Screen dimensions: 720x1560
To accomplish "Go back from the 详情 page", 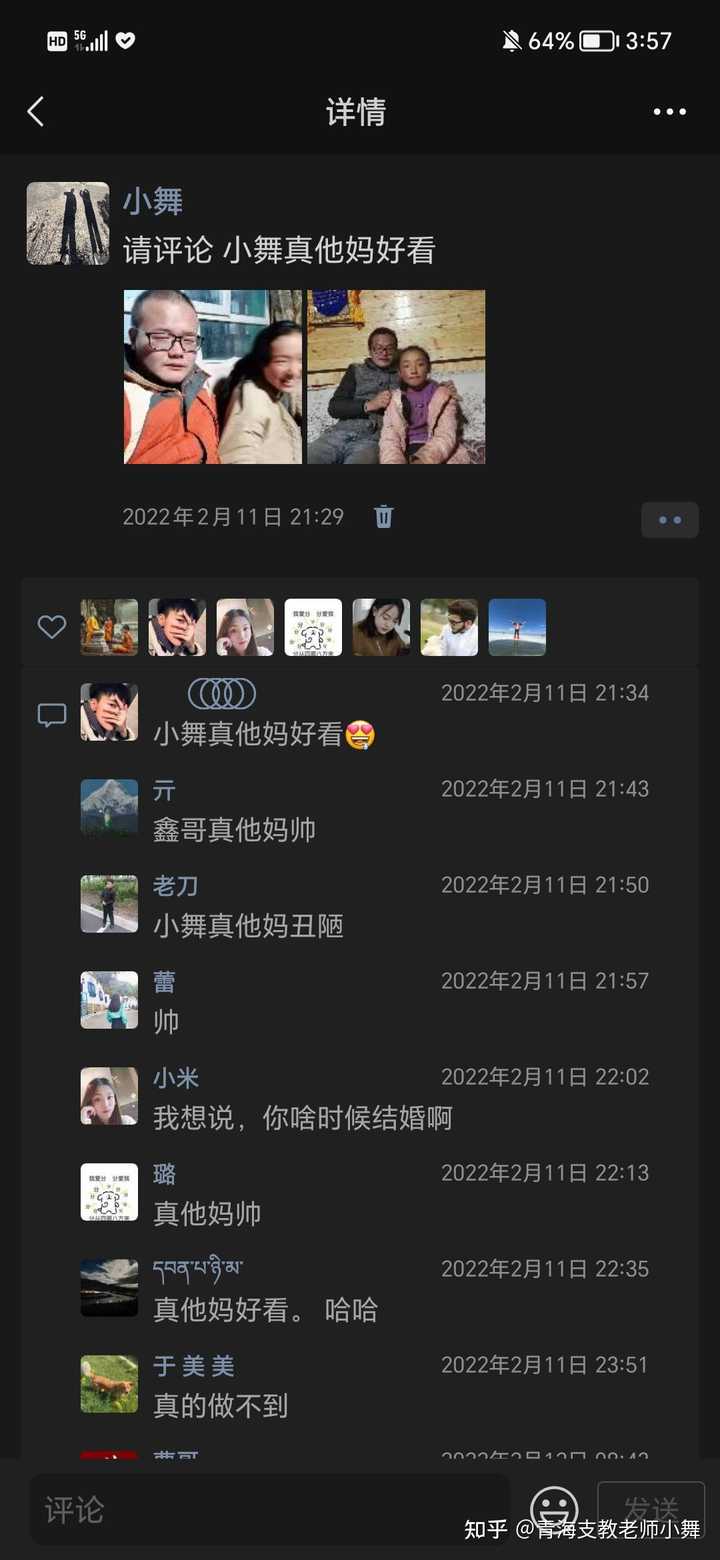I will pos(36,111).
